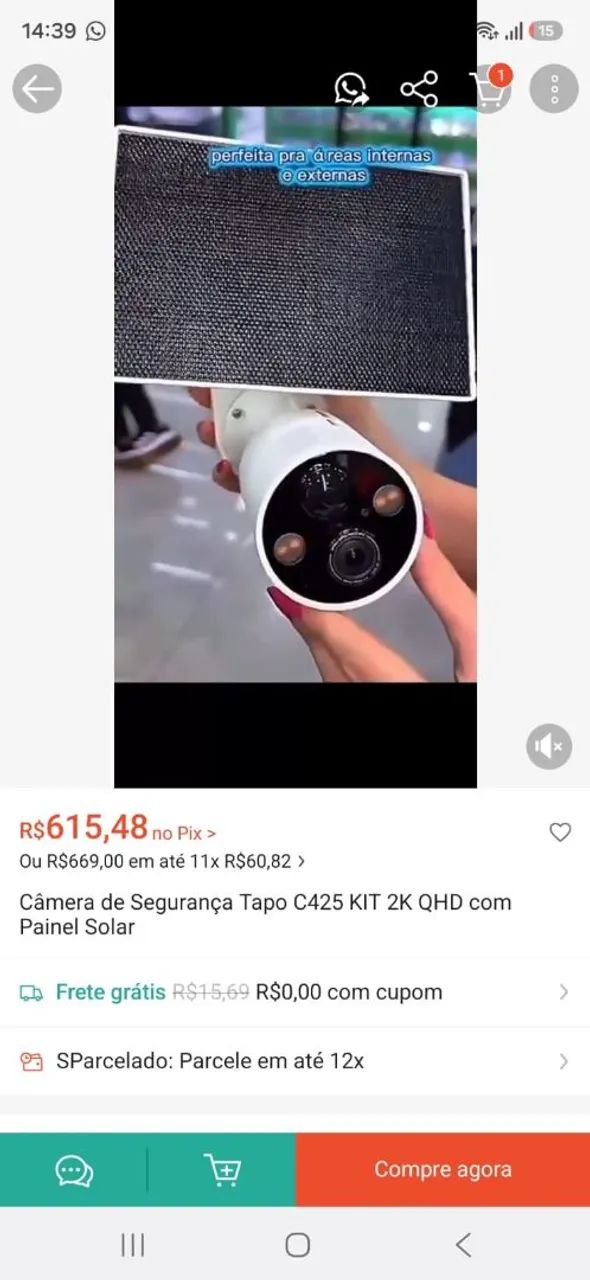Share product via WhatsApp icon
Viewport: 590px width, 1280px height.
click(x=351, y=89)
